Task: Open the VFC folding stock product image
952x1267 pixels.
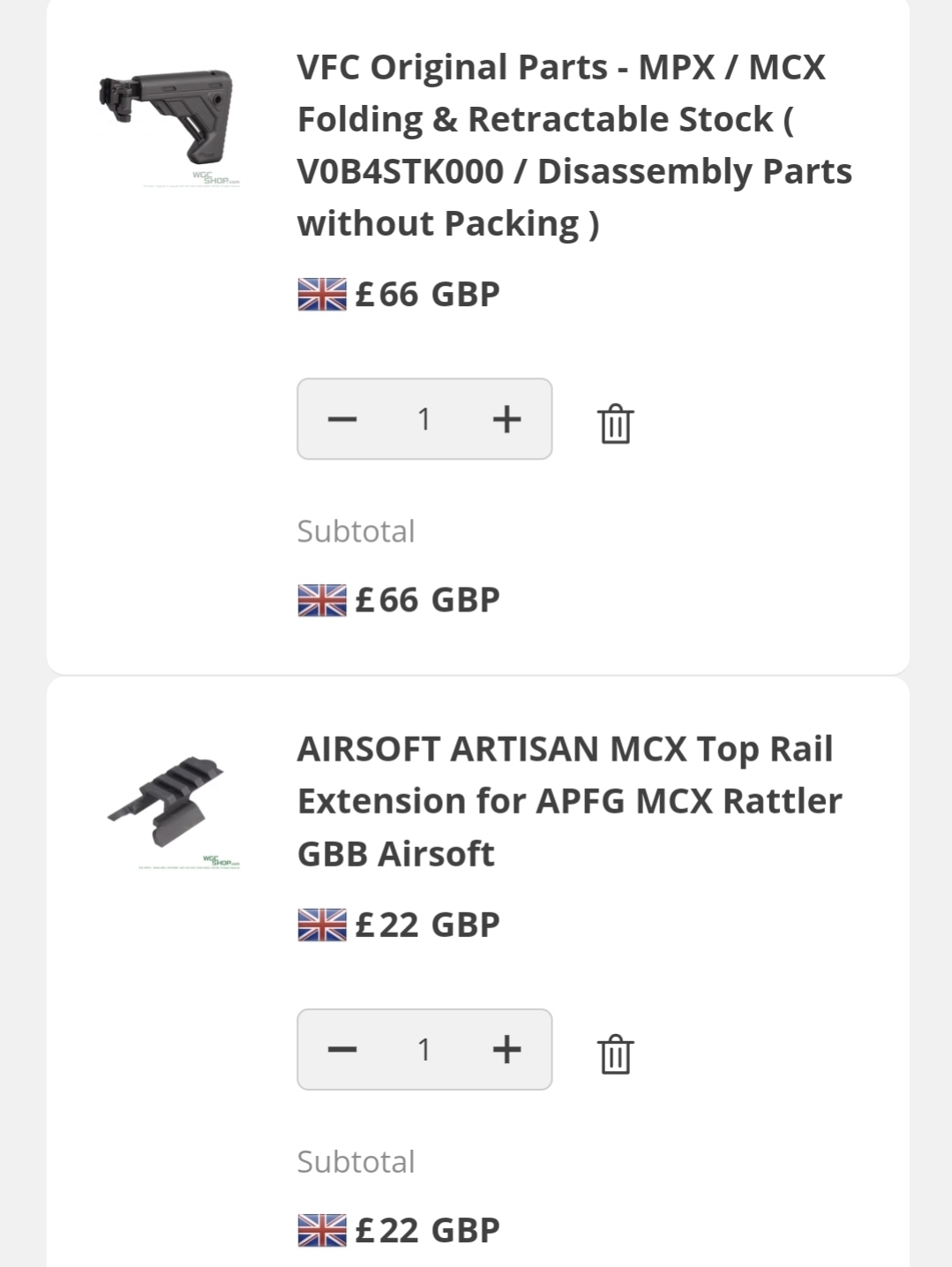Action: (x=169, y=122)
